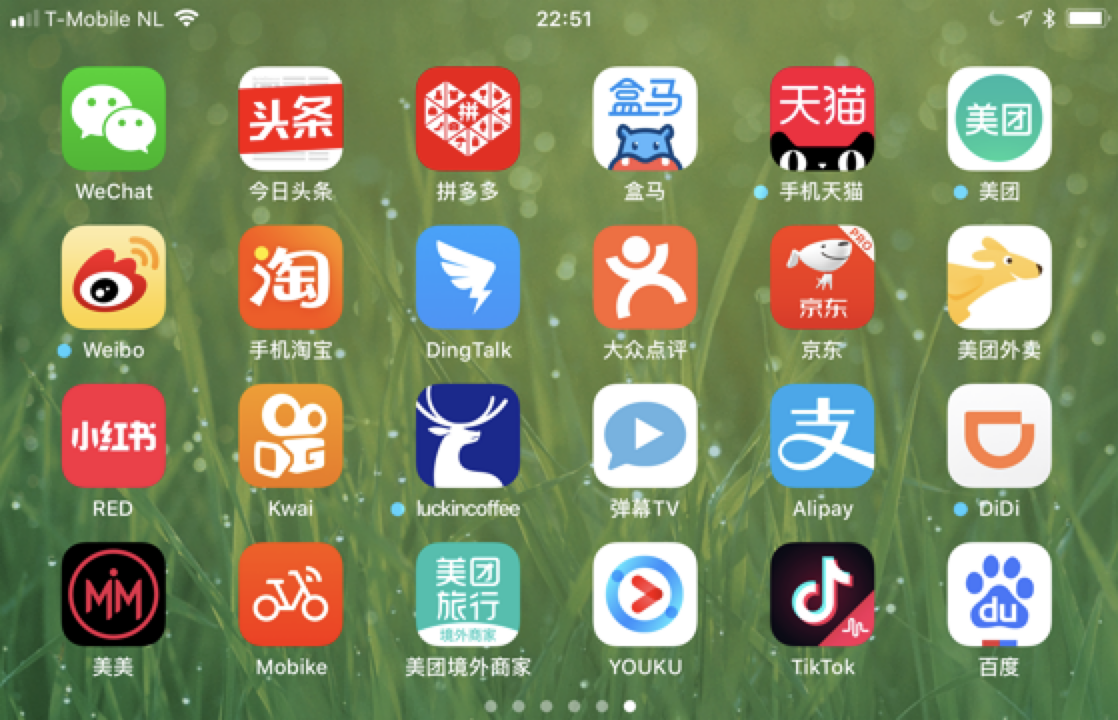The image size is (1118, 720).
Task: Launch Kwai app
Action: point(290,435)
